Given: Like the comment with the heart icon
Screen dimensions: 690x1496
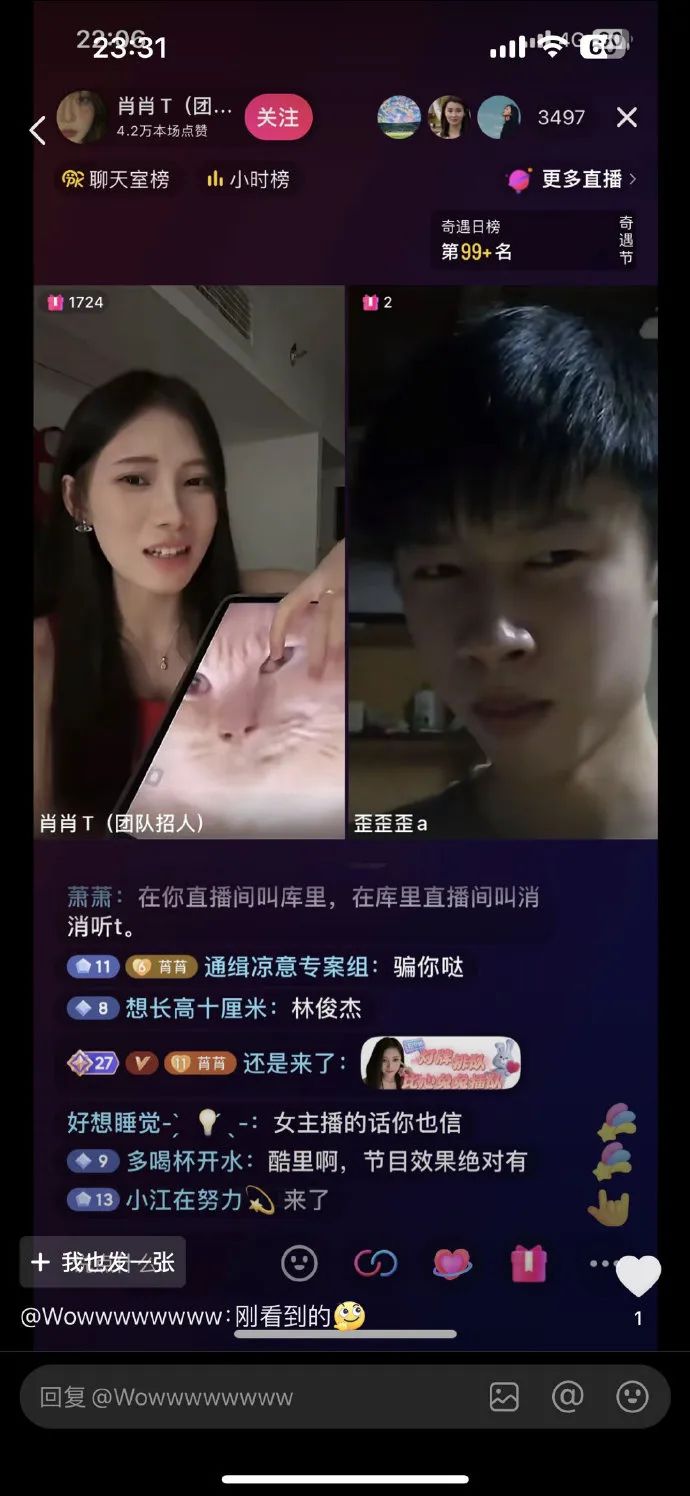Looking at the screenshot, I should pyautogui.click(x=638, y=1277).
